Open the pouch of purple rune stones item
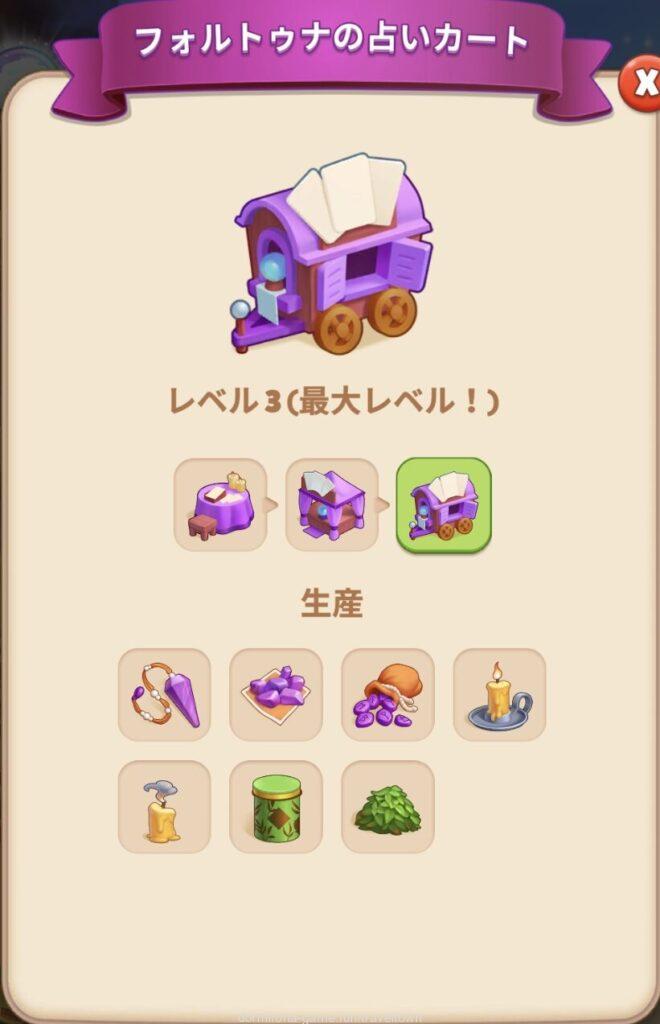The height and width of the screenshot is (1024, 660). click(388, 694)
